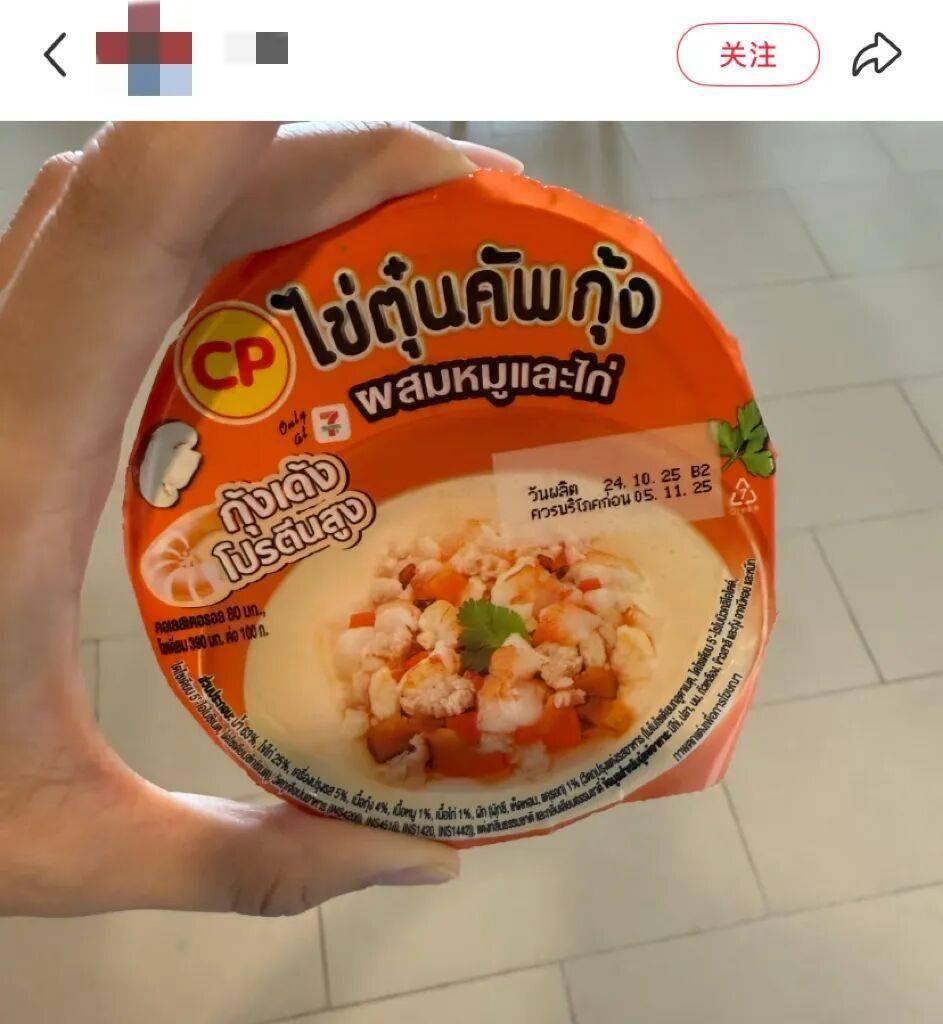
Task: Tap the 关注 follow button
Action: pos(747,54)
